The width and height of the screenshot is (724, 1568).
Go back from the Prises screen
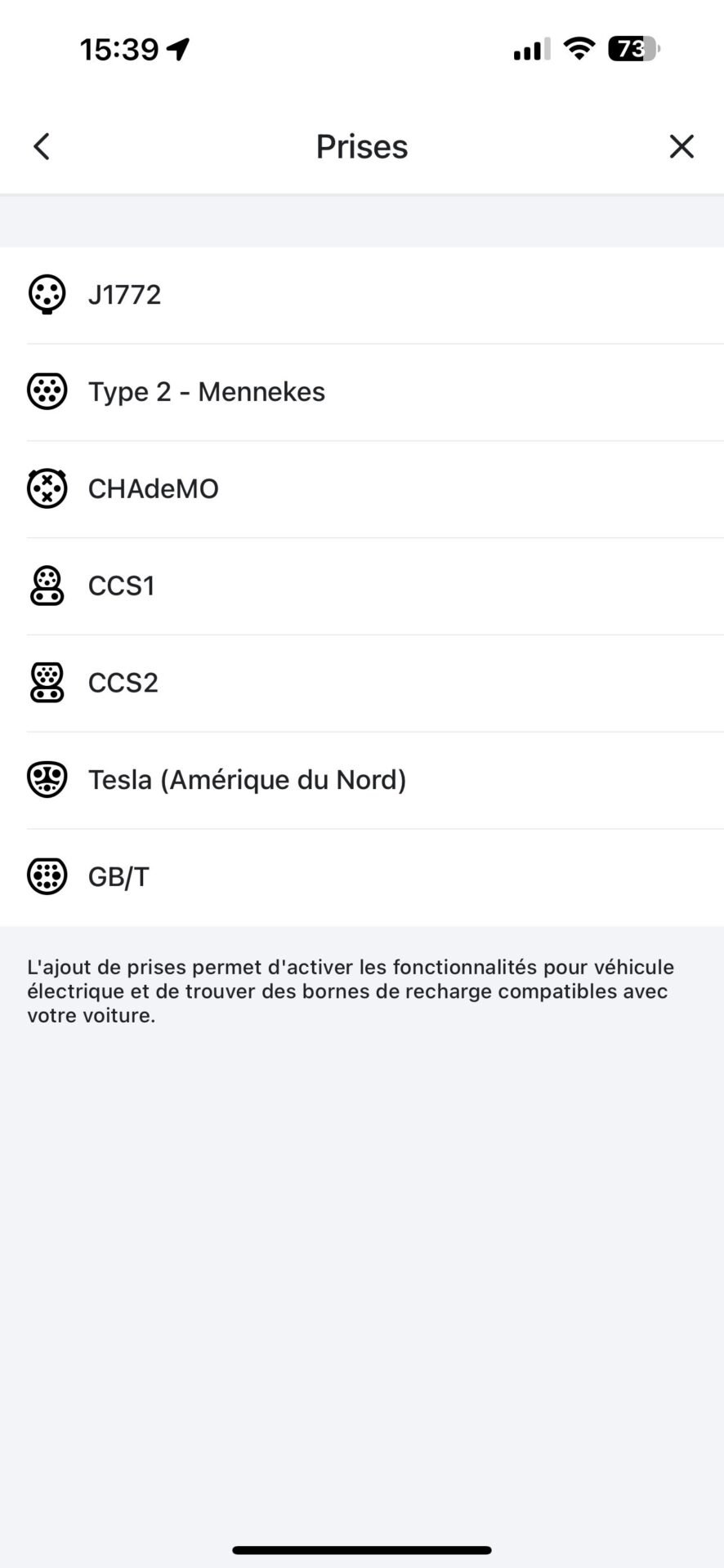[x=42, y=147]
